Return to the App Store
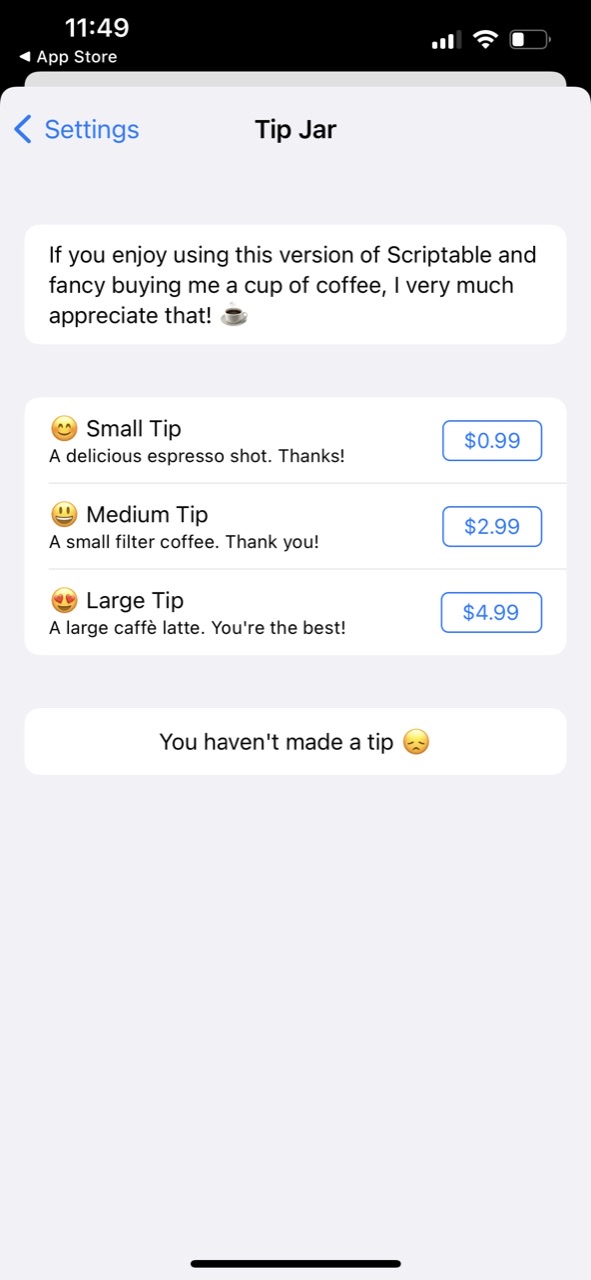The image size is (591, 1280). coord(68,57)
